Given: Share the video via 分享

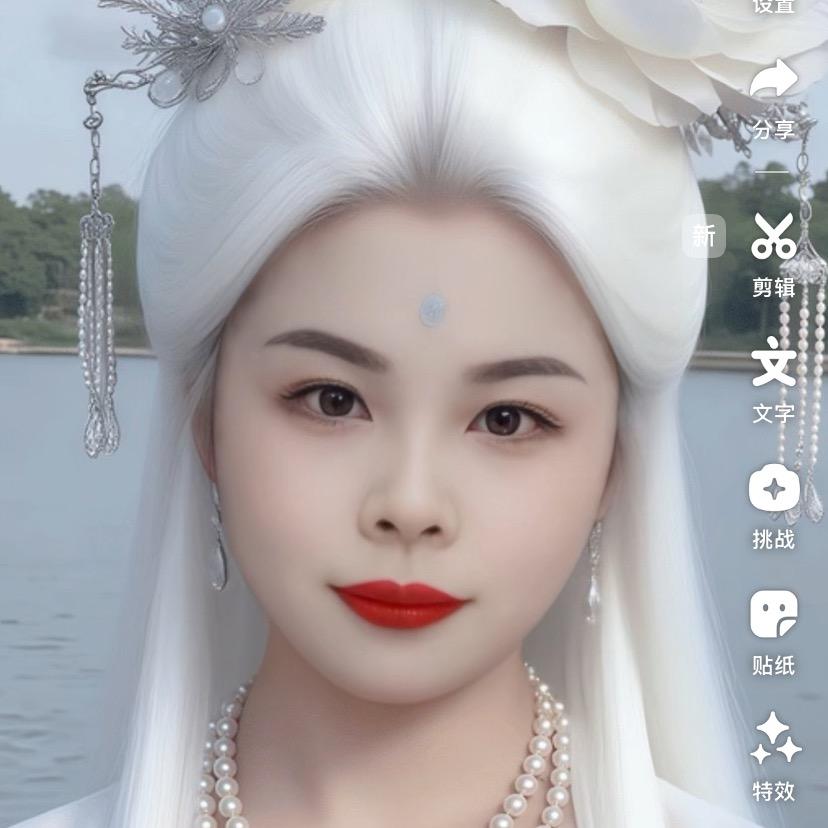Looking at the screenshot, I should point(773,96).
